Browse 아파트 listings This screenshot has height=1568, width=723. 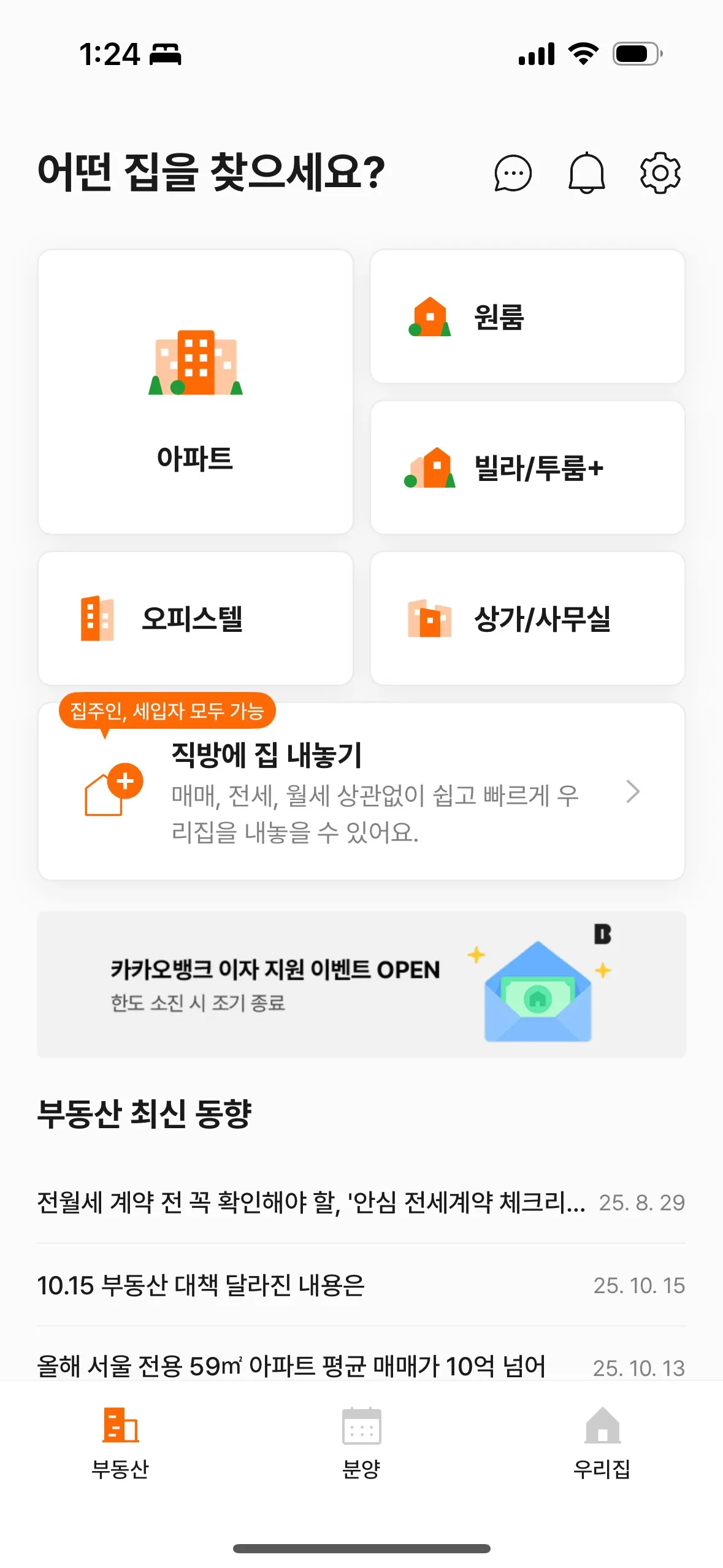click(x=196, y=392)
